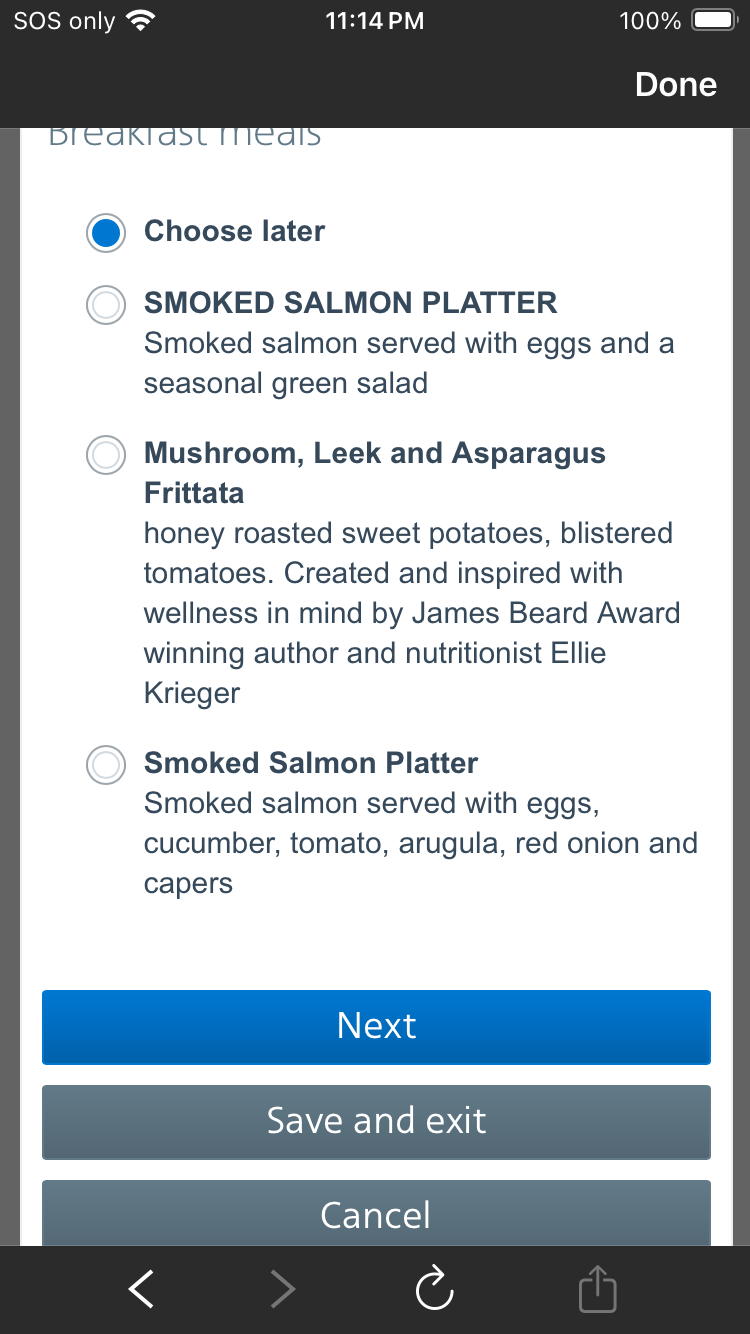Open the share sheet icon

point(597,1290)
